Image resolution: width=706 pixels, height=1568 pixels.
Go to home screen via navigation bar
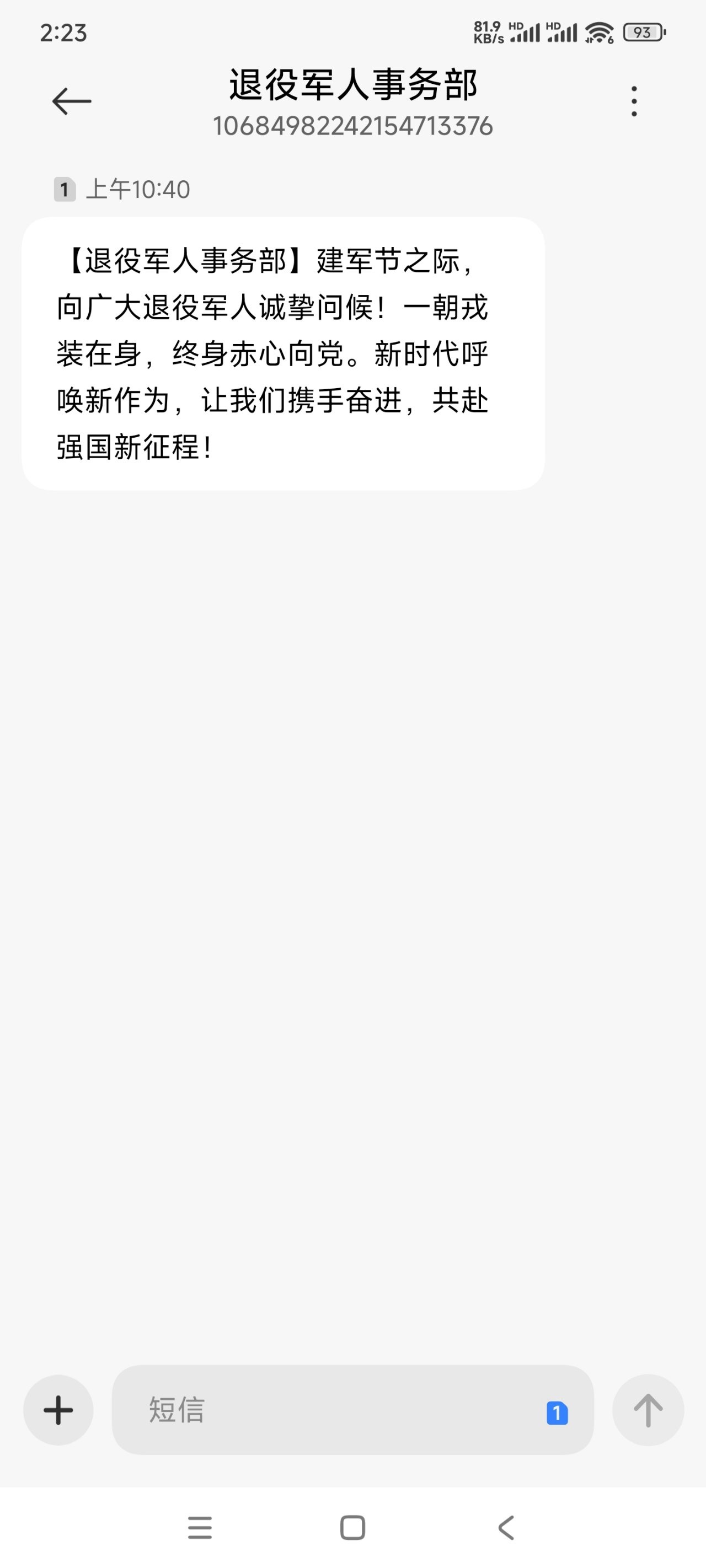tap(352, 1528)
